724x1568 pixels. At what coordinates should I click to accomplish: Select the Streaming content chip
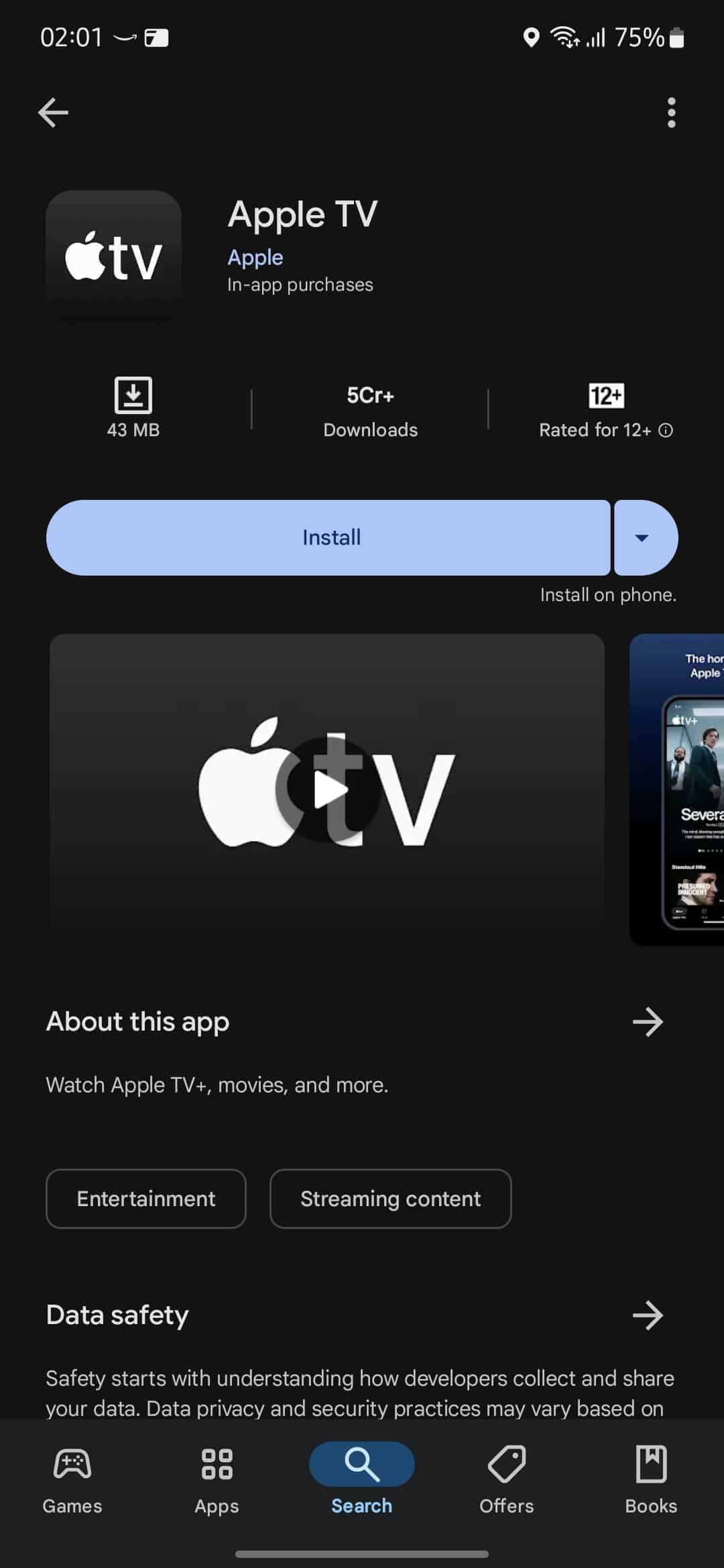coord(390,1199)
